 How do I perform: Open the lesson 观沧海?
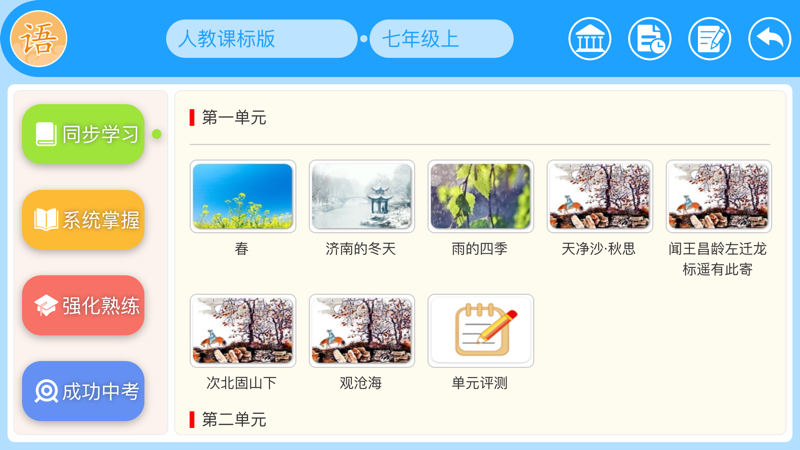point(361,331)
